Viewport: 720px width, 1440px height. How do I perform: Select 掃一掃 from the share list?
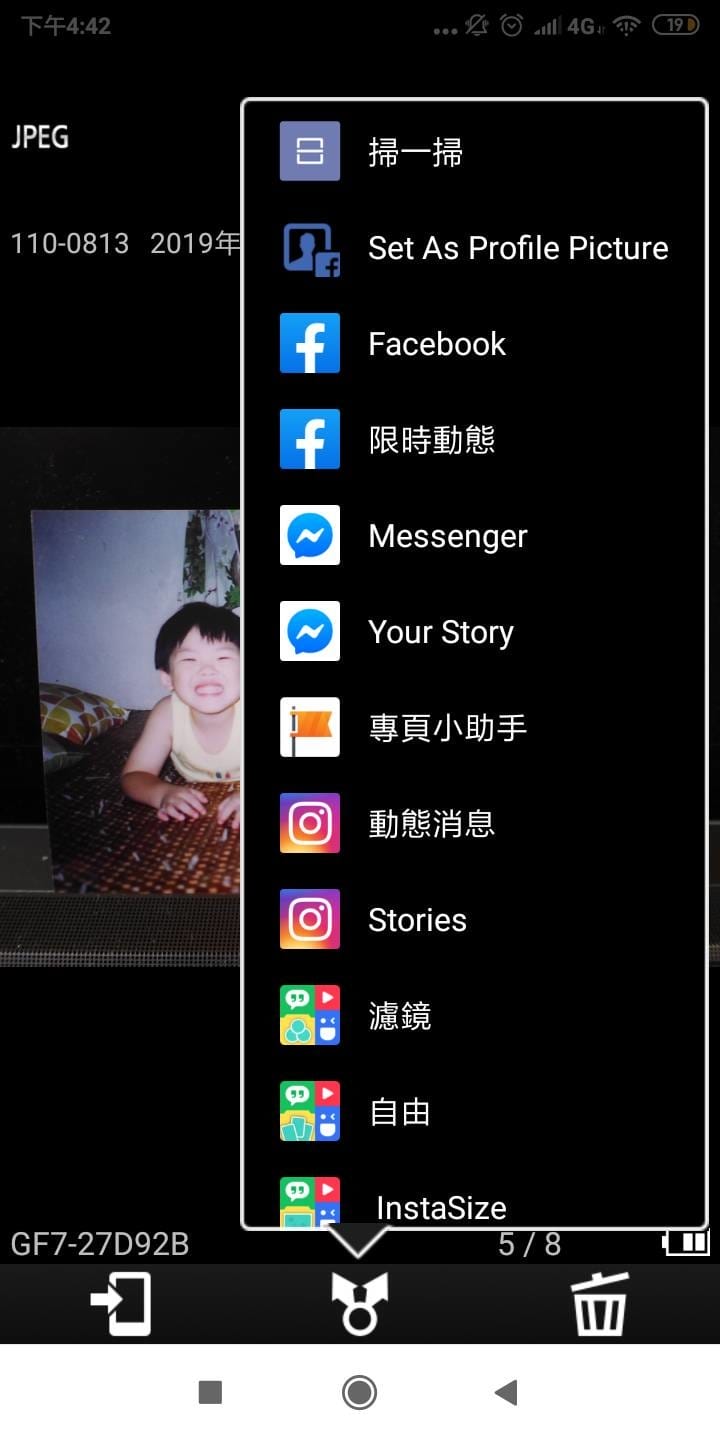414,152
